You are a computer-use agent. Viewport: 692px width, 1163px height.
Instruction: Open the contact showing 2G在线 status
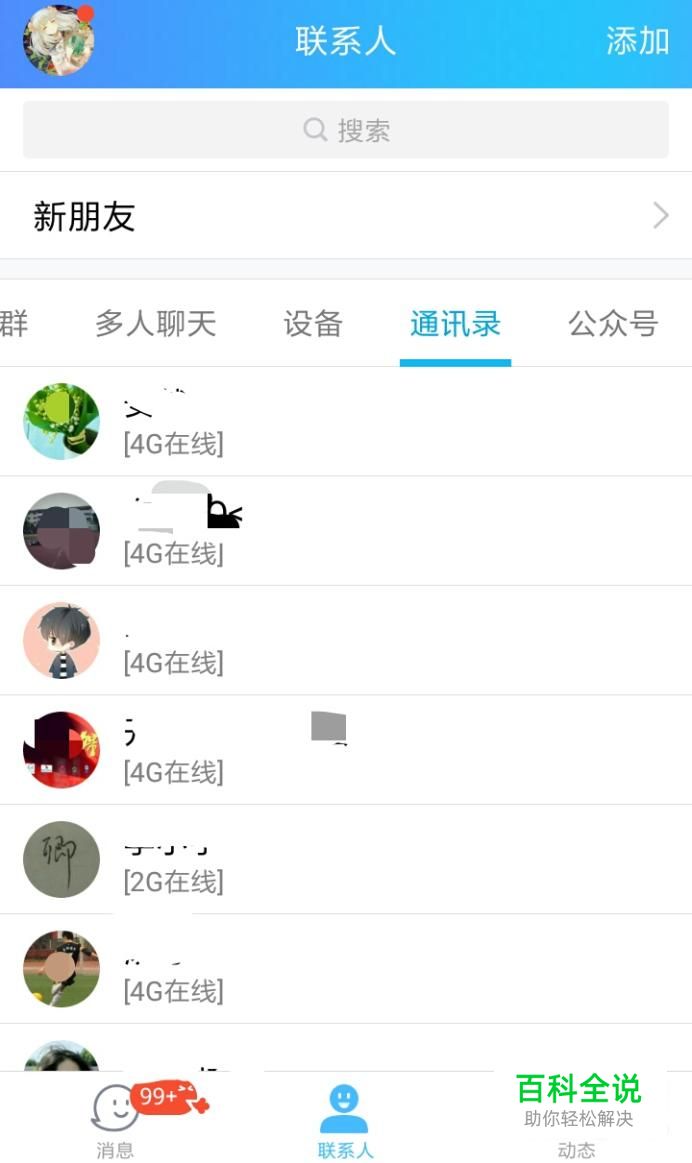click(x=346, y=859)
